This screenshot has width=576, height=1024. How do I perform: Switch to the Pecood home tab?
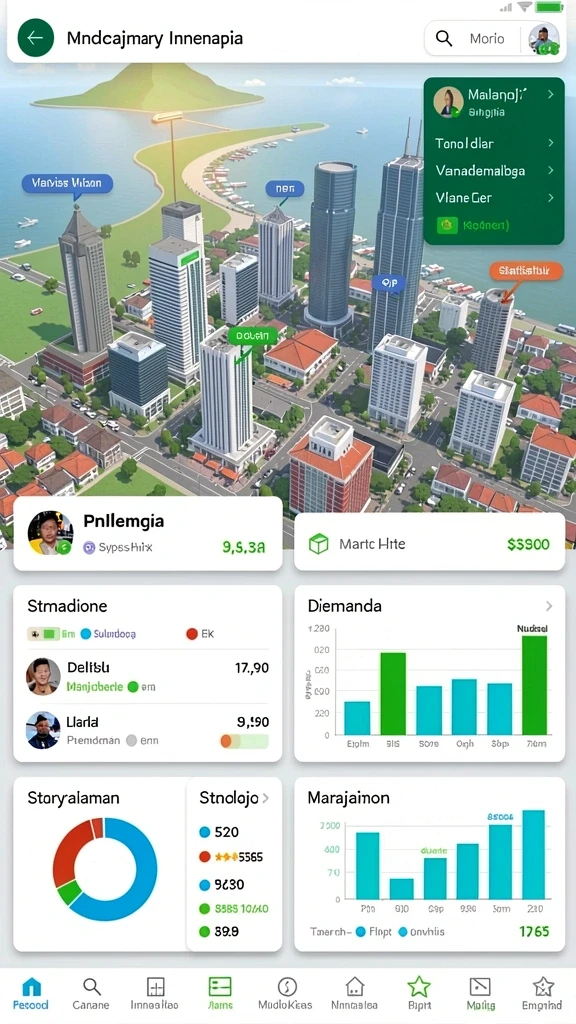click(x=31, y=994)
